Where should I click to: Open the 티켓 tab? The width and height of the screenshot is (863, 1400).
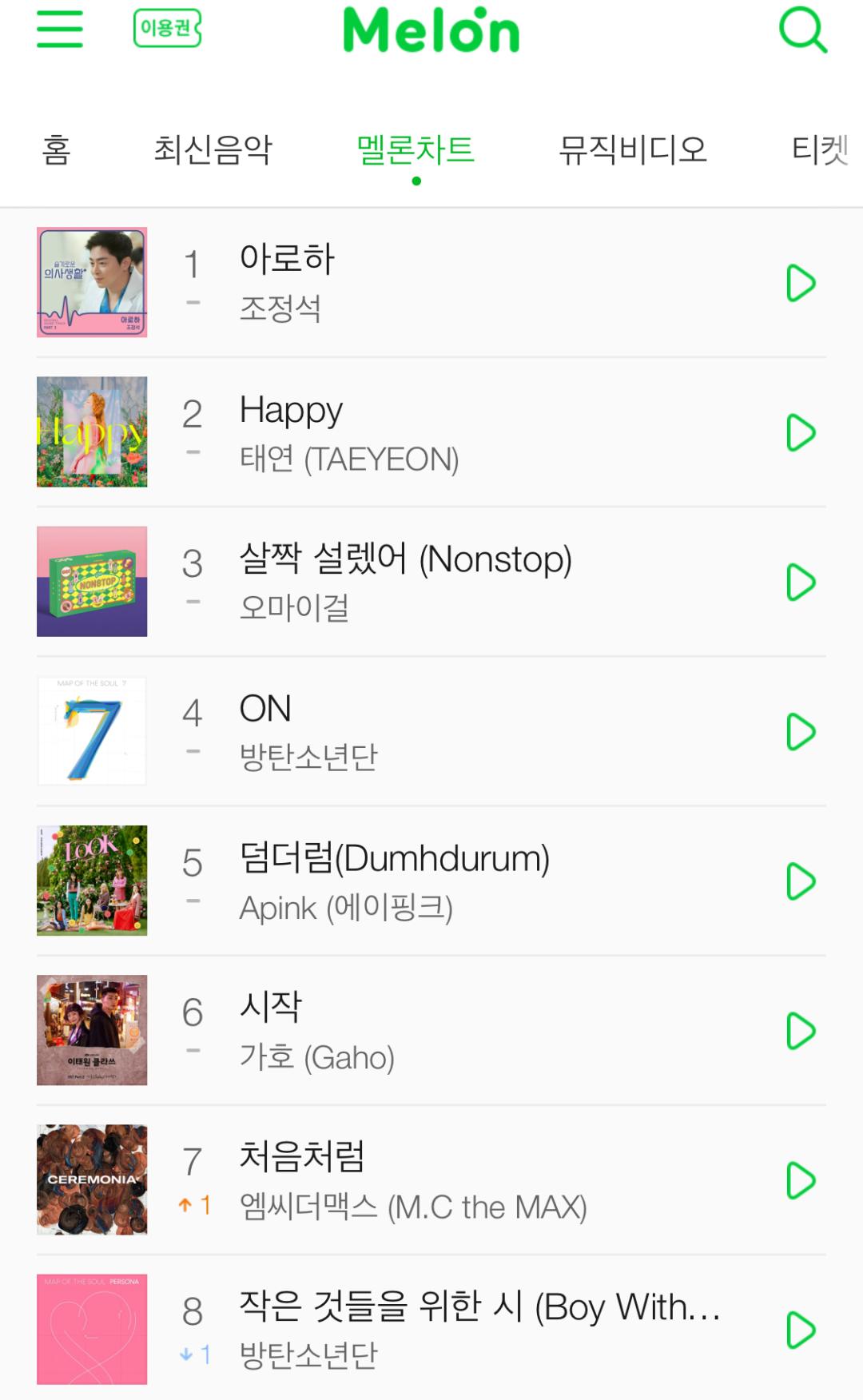coord(820,149)
